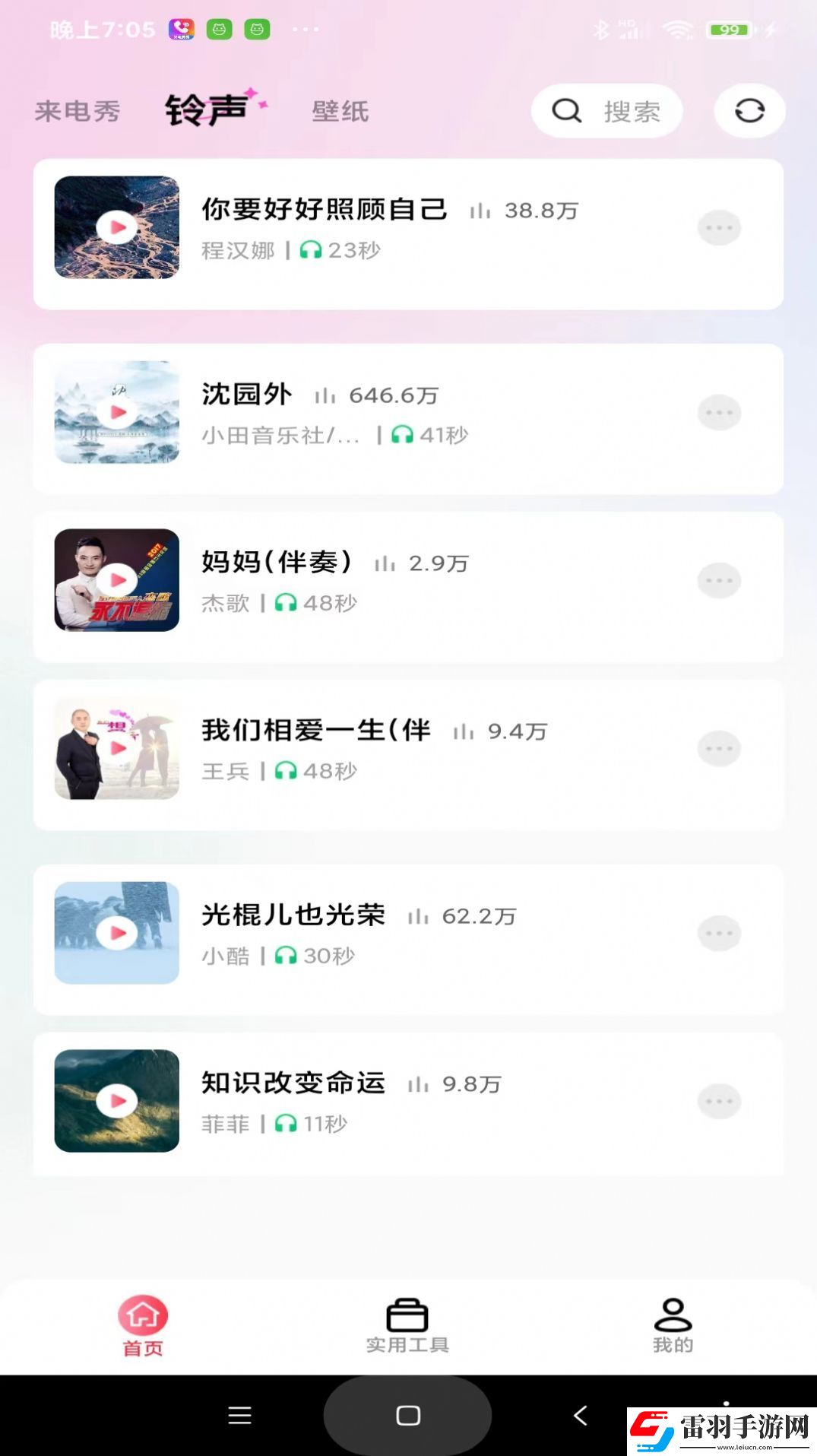The height and width of the screenshot is (1456, 817).
Task: Play the ringtone 沈园外
Action: click(117, 412)
